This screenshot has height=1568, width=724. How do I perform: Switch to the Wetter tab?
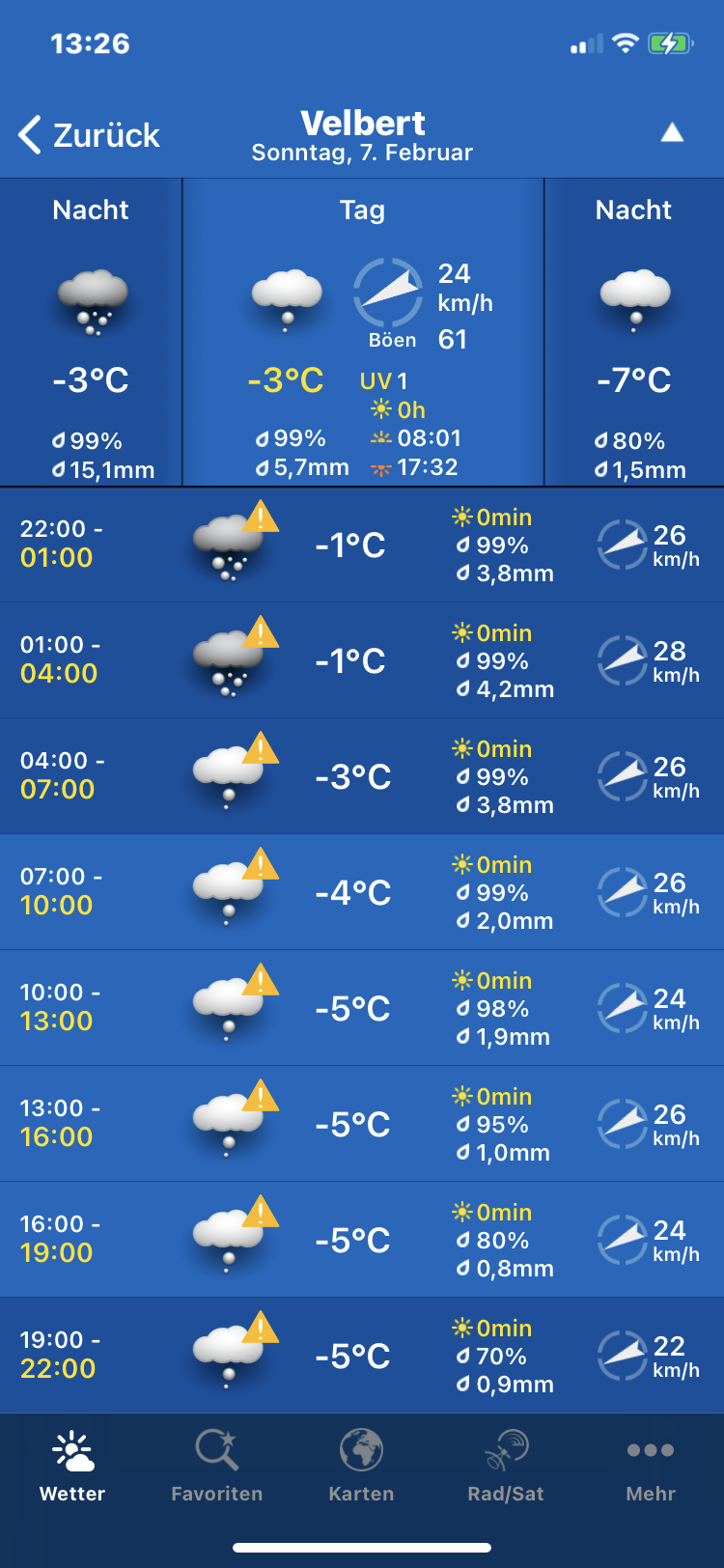[72, 1466]
